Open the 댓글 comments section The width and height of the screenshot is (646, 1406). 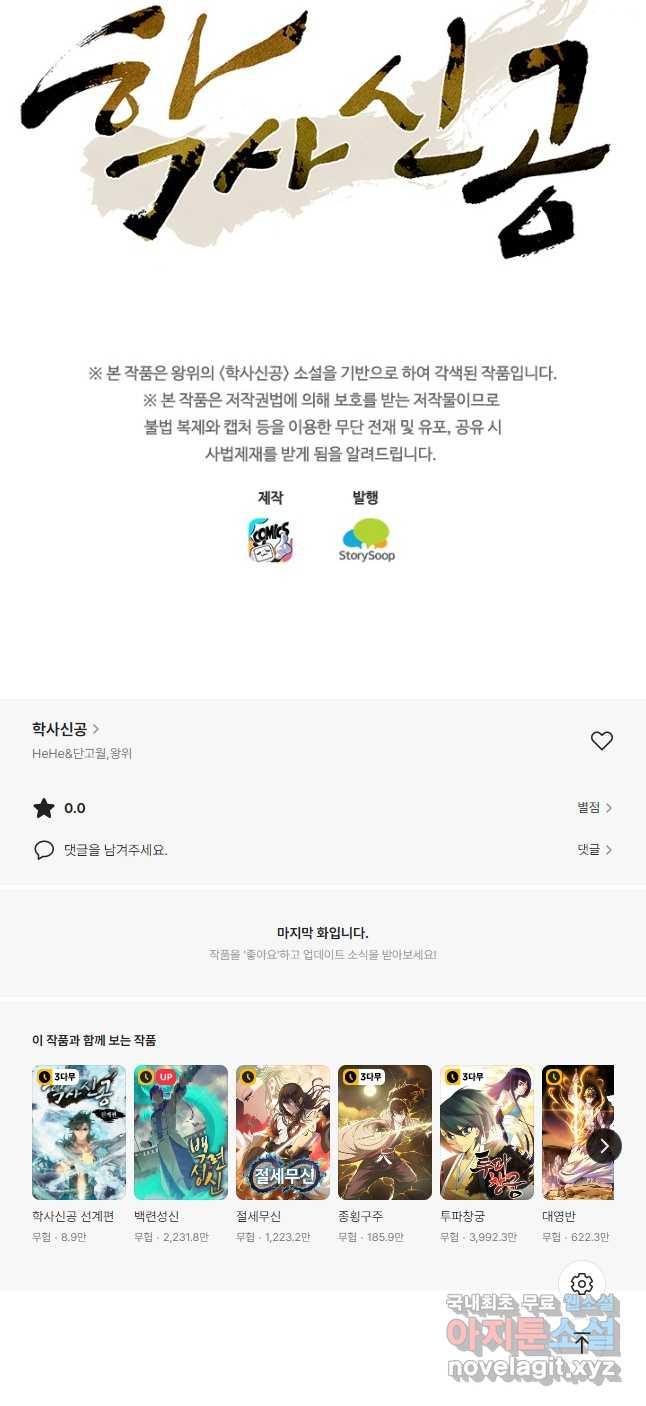(x=594, y=850)
